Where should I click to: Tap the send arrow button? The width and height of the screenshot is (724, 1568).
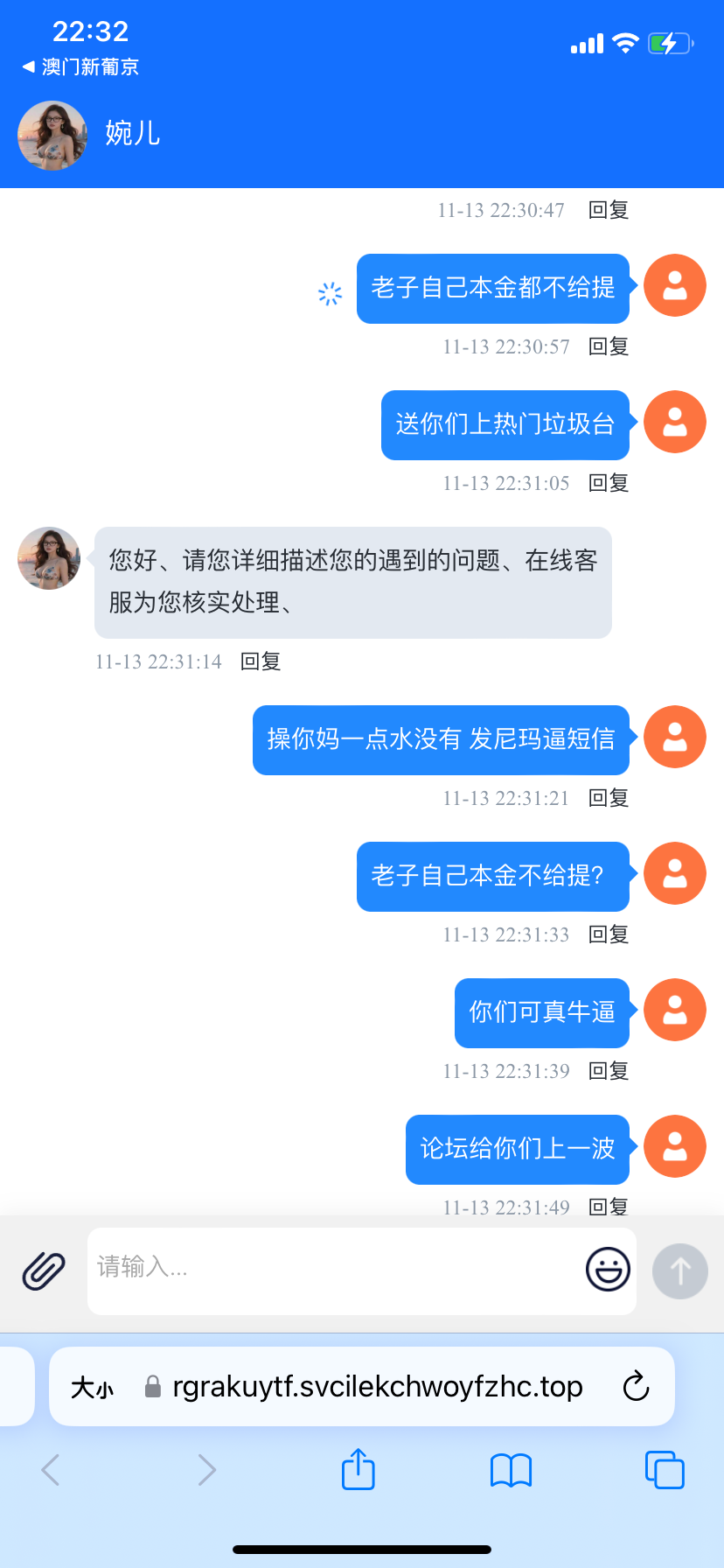click(x=679, y=1270)
